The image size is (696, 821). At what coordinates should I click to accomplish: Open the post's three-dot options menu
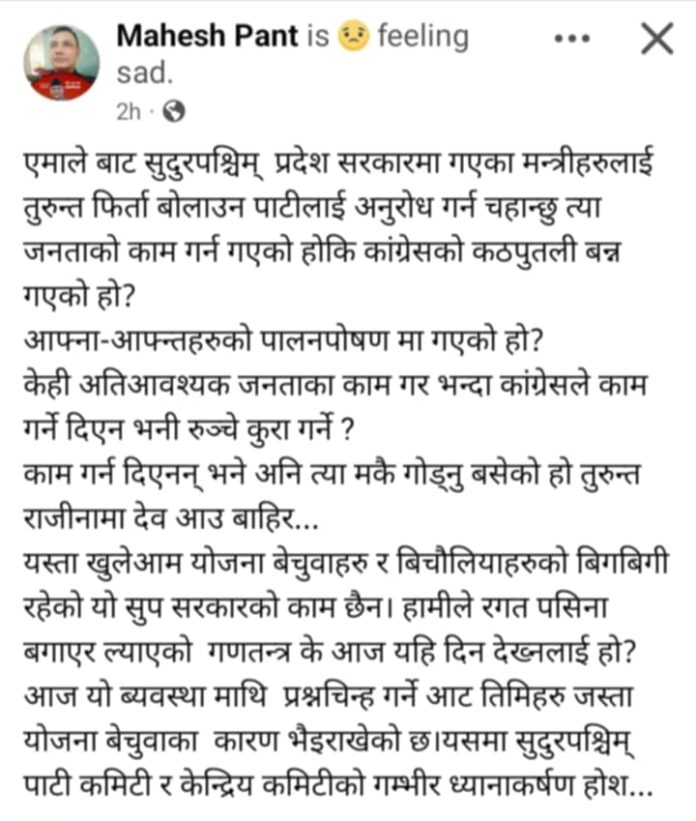(572, 39)
